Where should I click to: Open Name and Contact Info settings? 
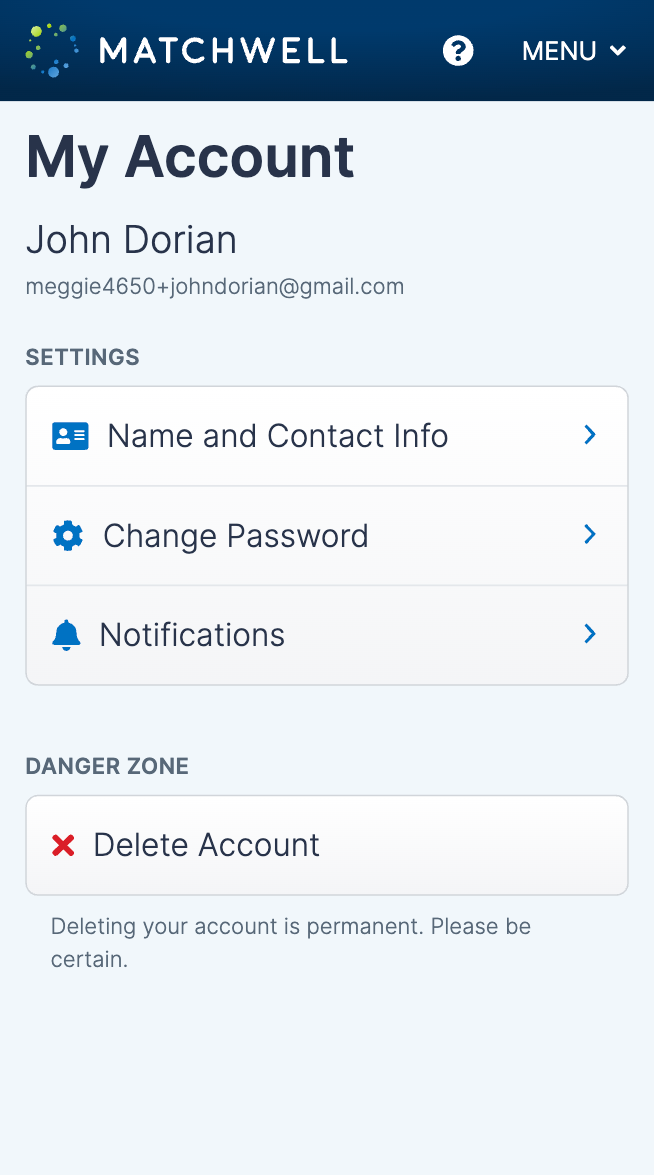(327, 436)
